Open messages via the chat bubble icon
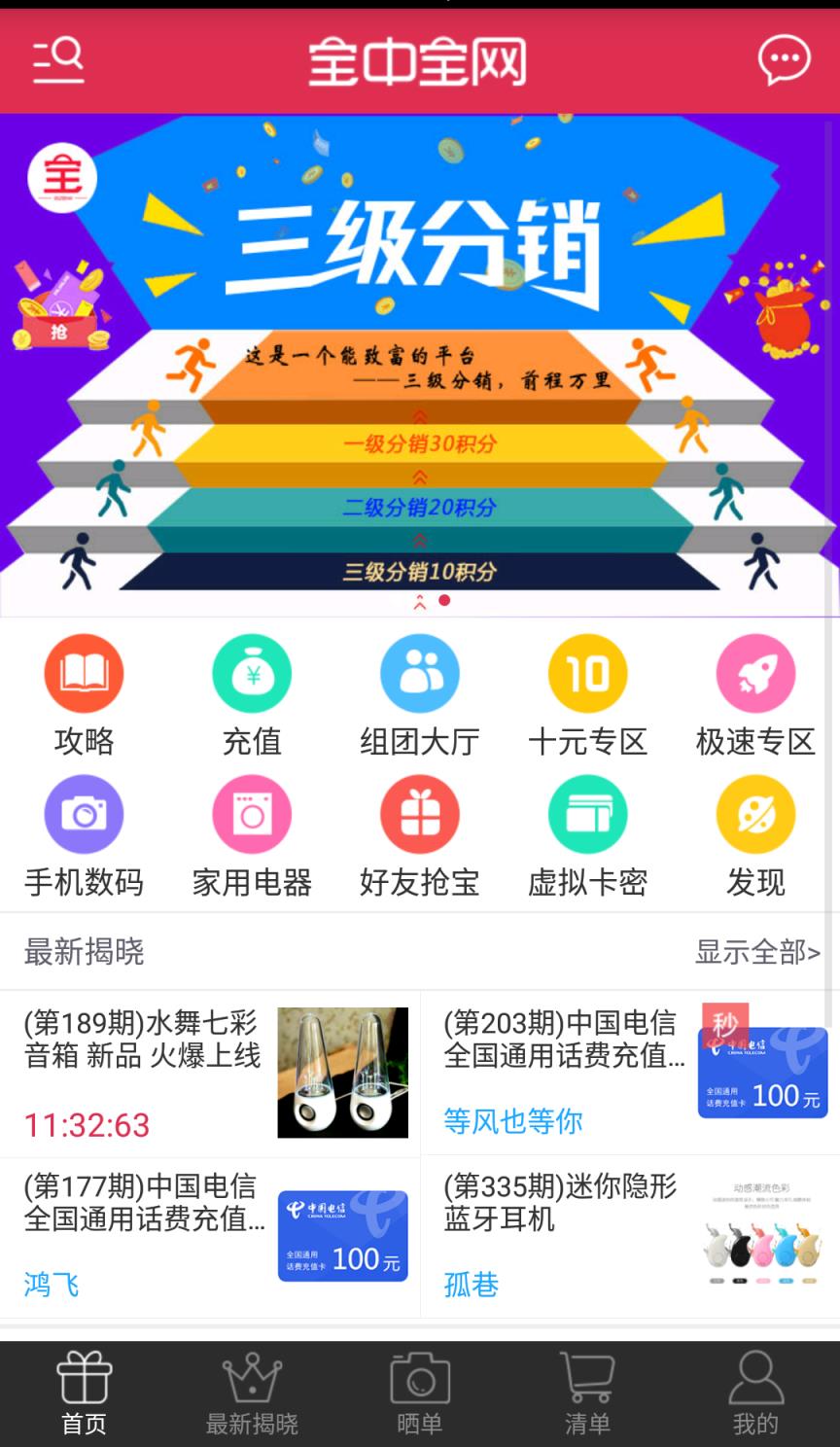This screenshot has height=1447, width=840. pos(784,60)
